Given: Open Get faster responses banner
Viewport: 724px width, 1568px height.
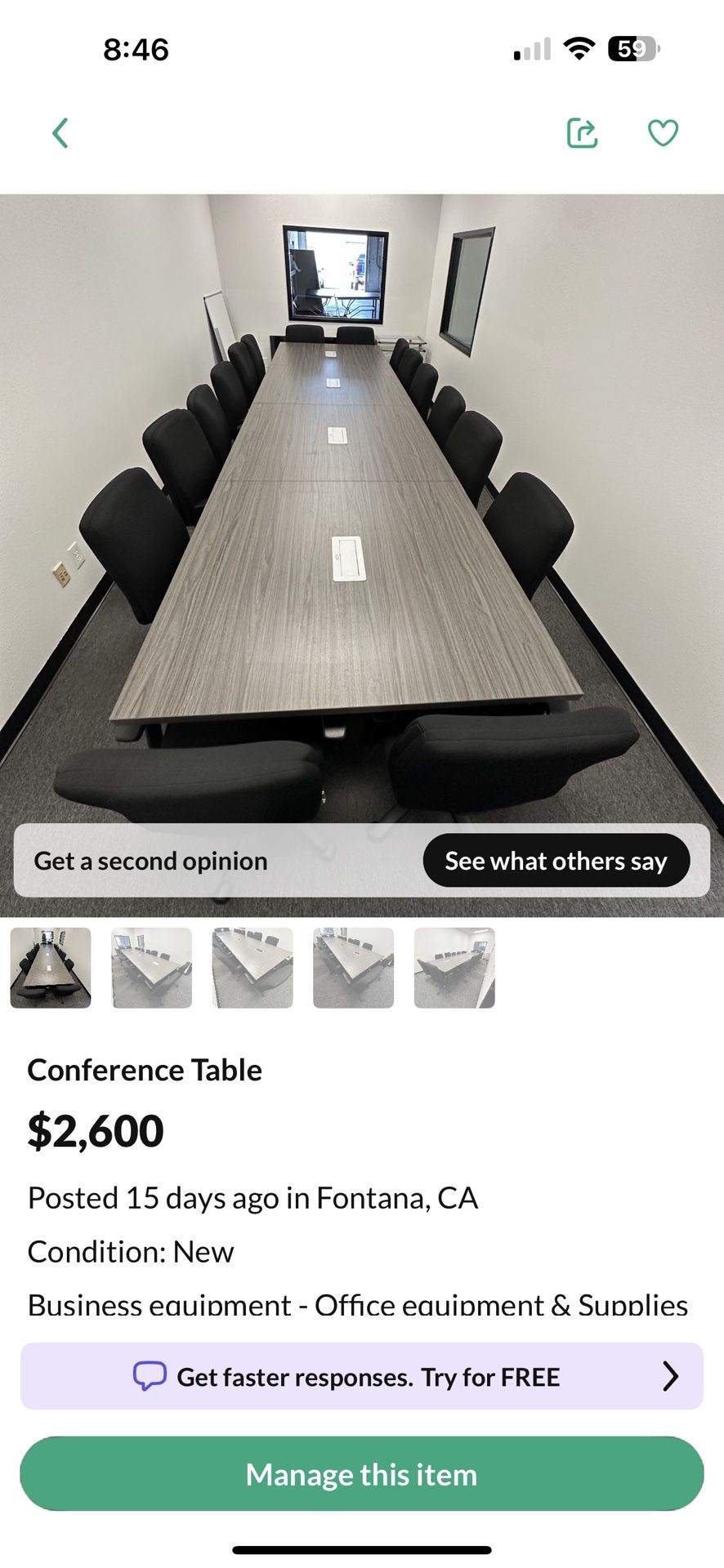Looking at the screenshot, I should point(362,1377).
